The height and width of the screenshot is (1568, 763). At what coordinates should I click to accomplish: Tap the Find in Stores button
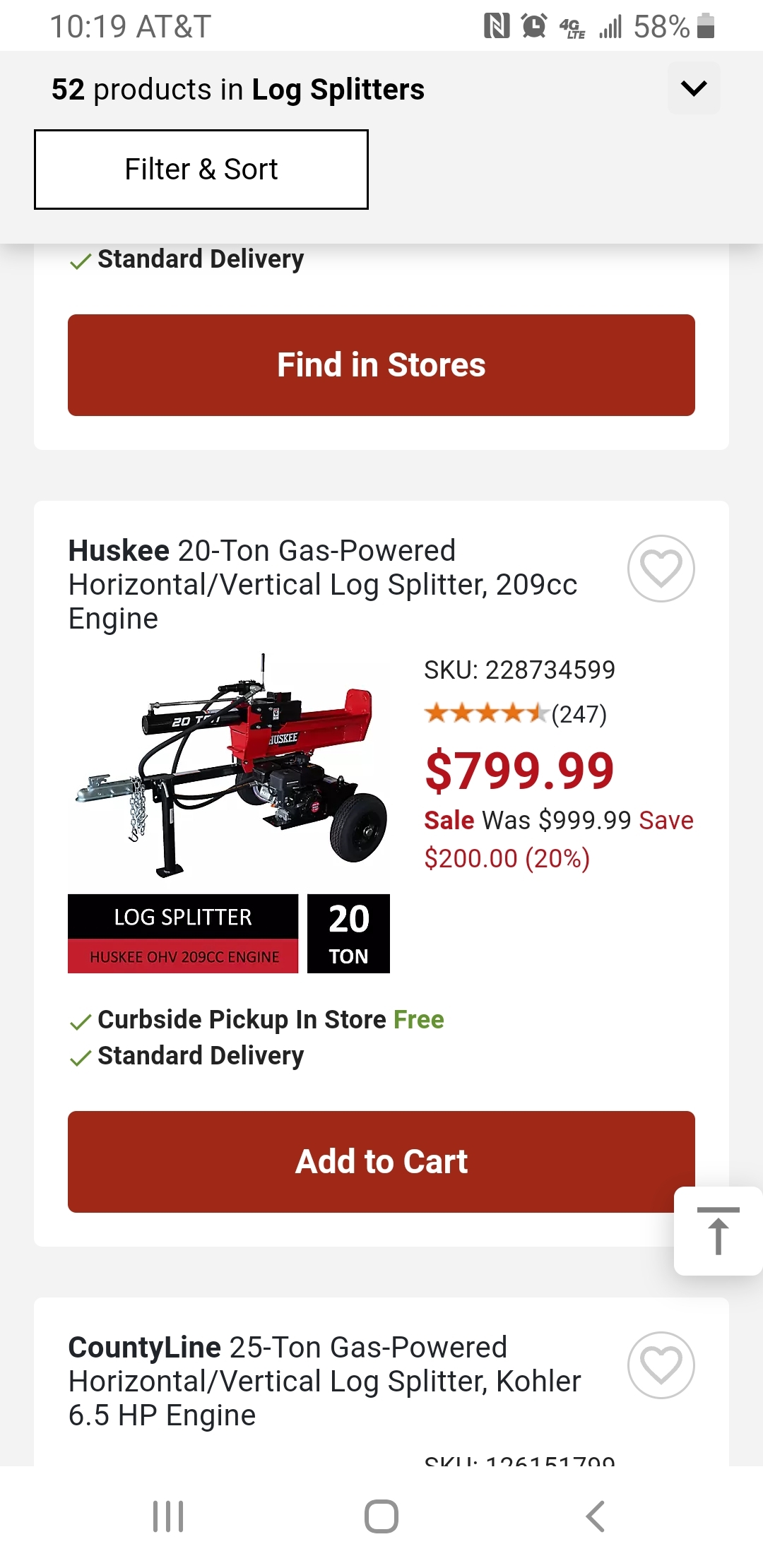[381, 365]
